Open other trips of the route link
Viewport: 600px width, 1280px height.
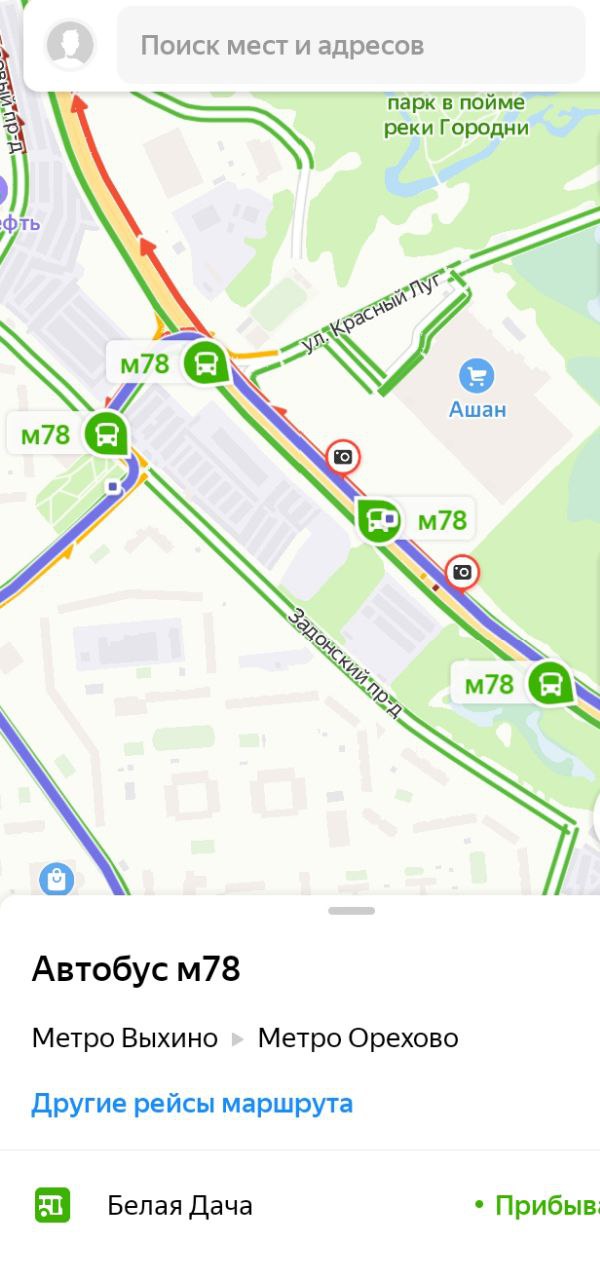[192, 1104]
